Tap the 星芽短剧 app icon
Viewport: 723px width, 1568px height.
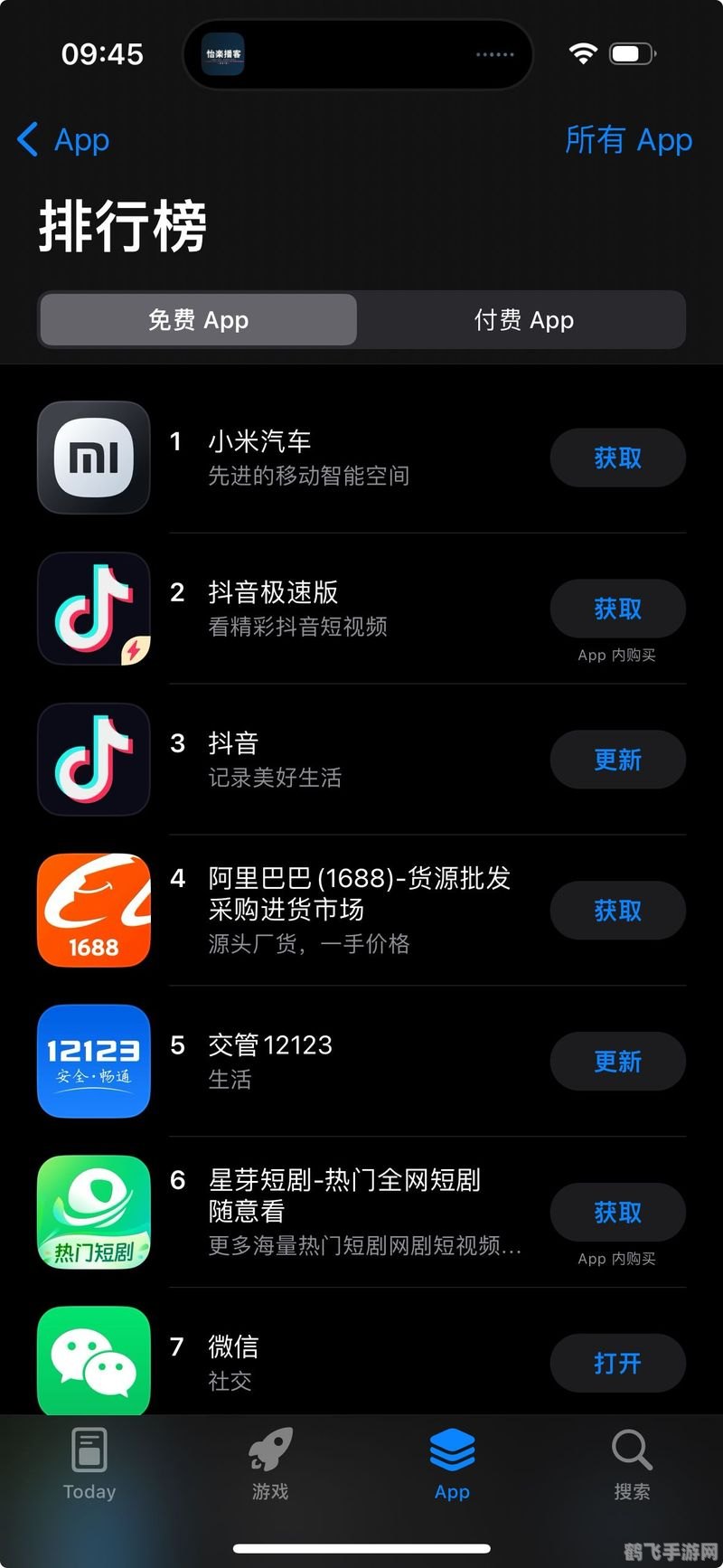93,1212
